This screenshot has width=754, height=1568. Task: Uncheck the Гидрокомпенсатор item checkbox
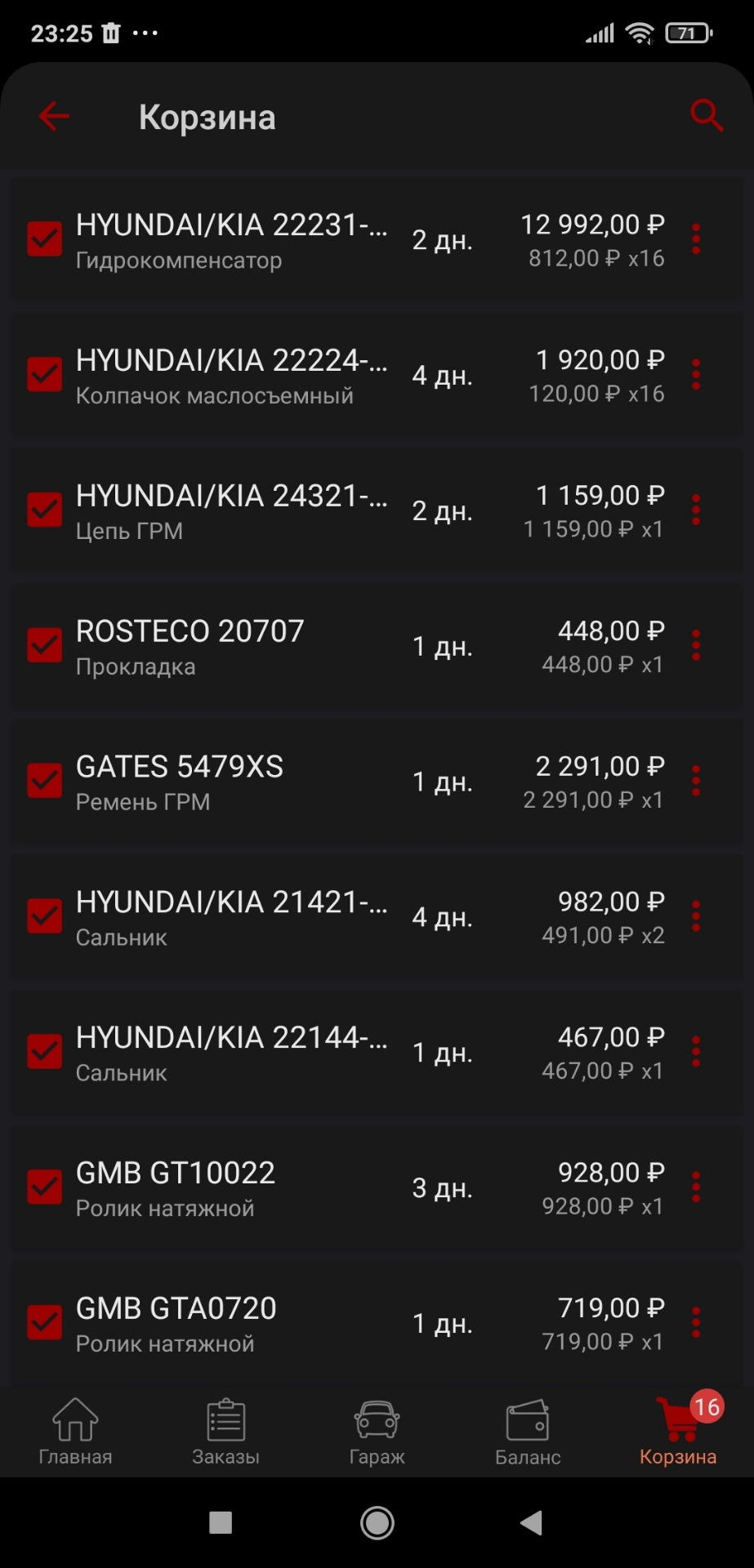click(45, 239)
